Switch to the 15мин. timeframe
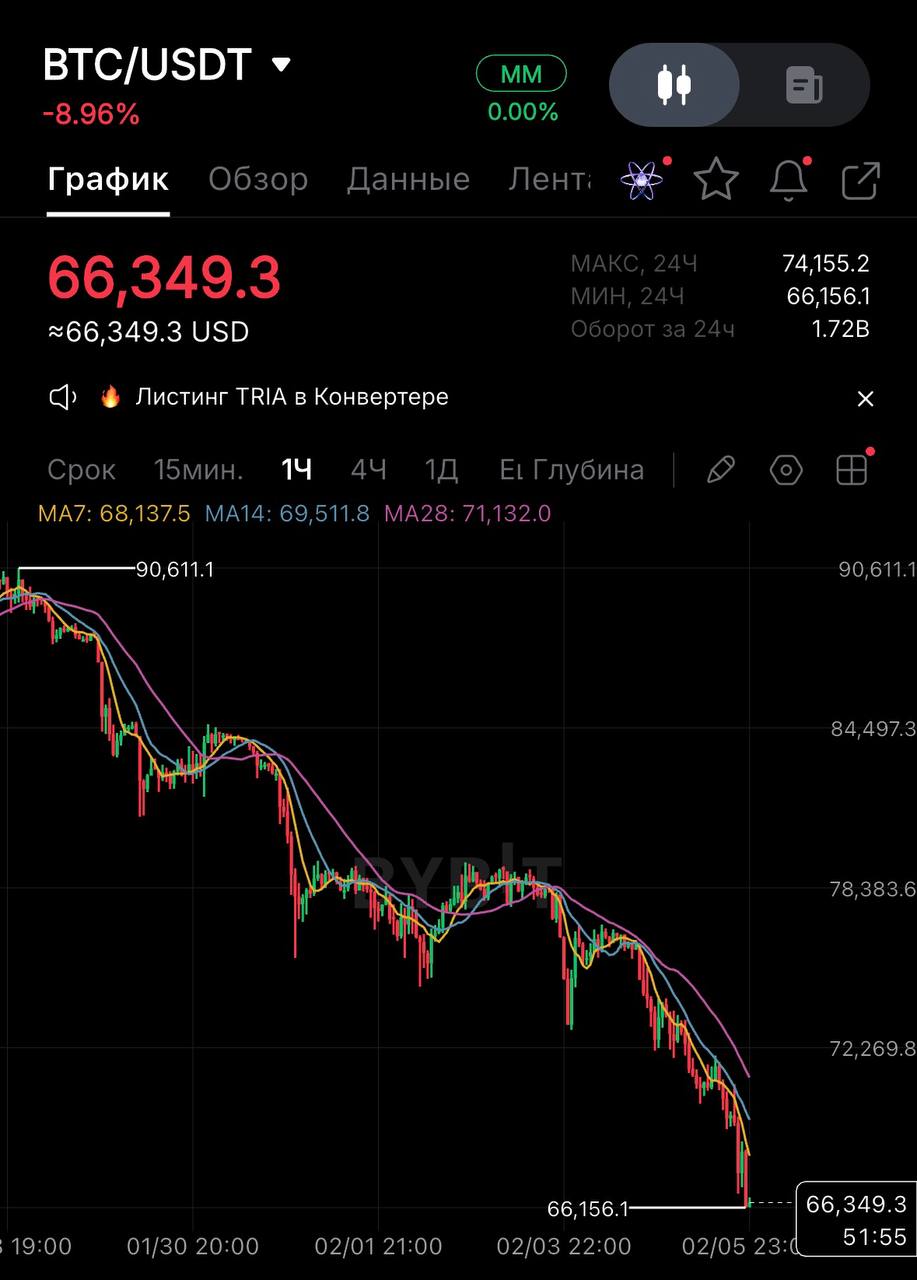Screen dimensions: 917x1280 [198, 470]
